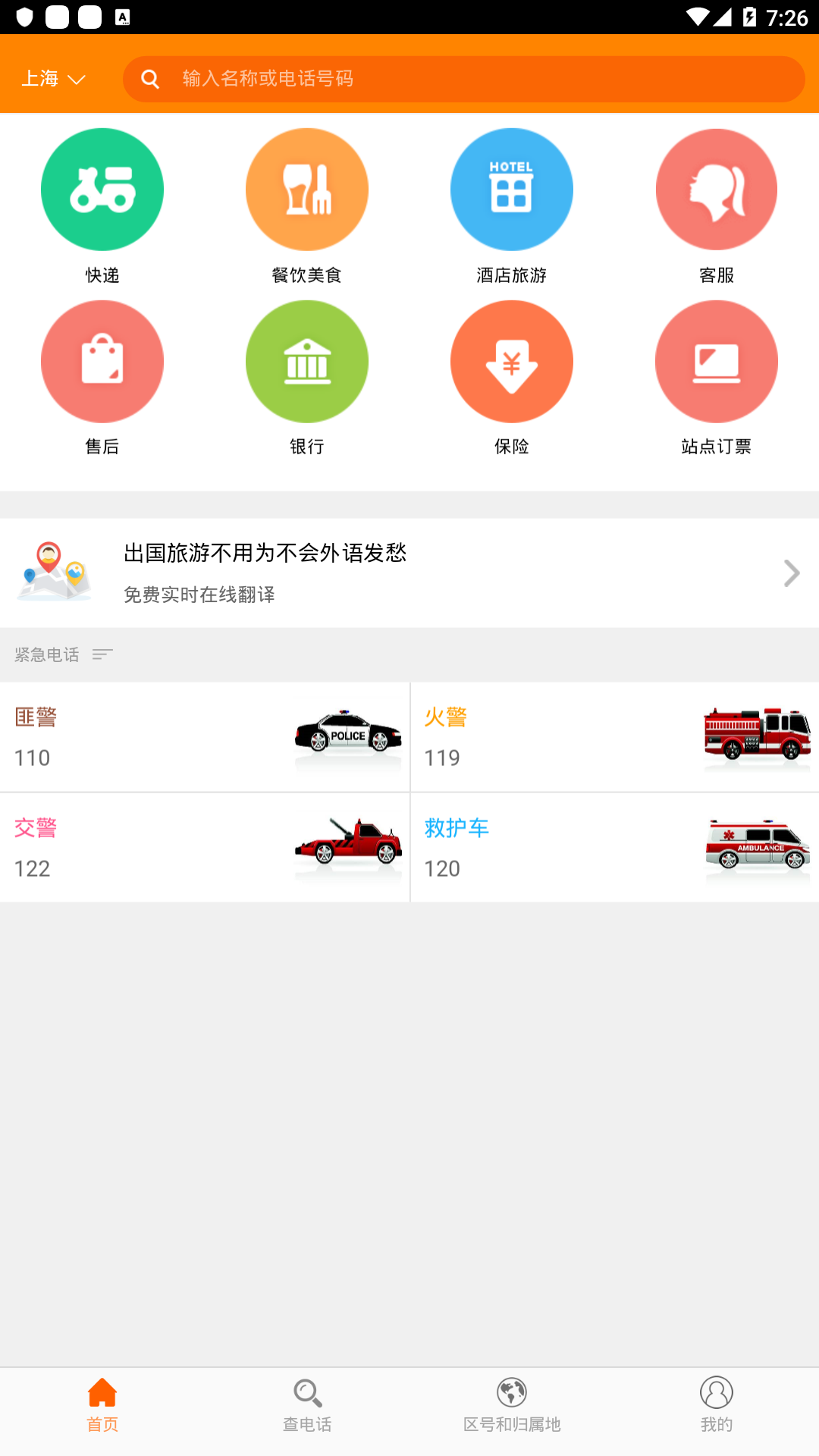Tap the sort icon beside 紧急电话

pos(102,654)
